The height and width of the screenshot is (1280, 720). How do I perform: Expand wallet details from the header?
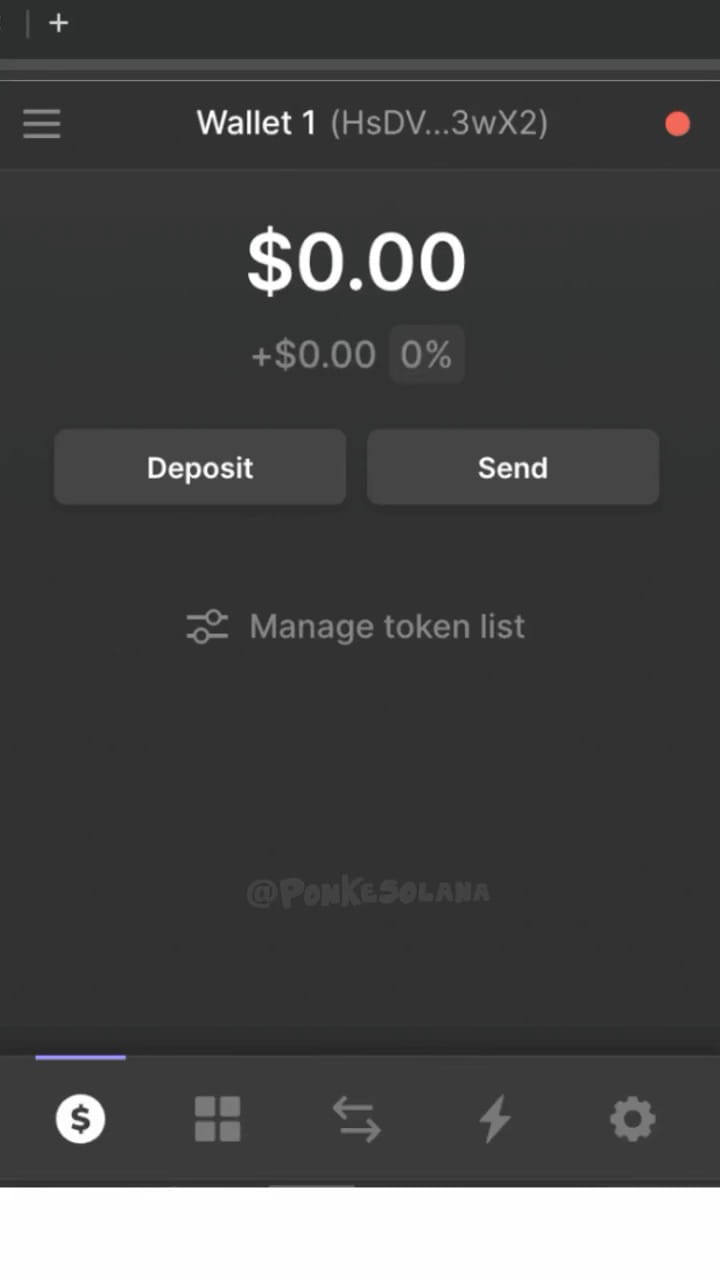click(370, 122)
